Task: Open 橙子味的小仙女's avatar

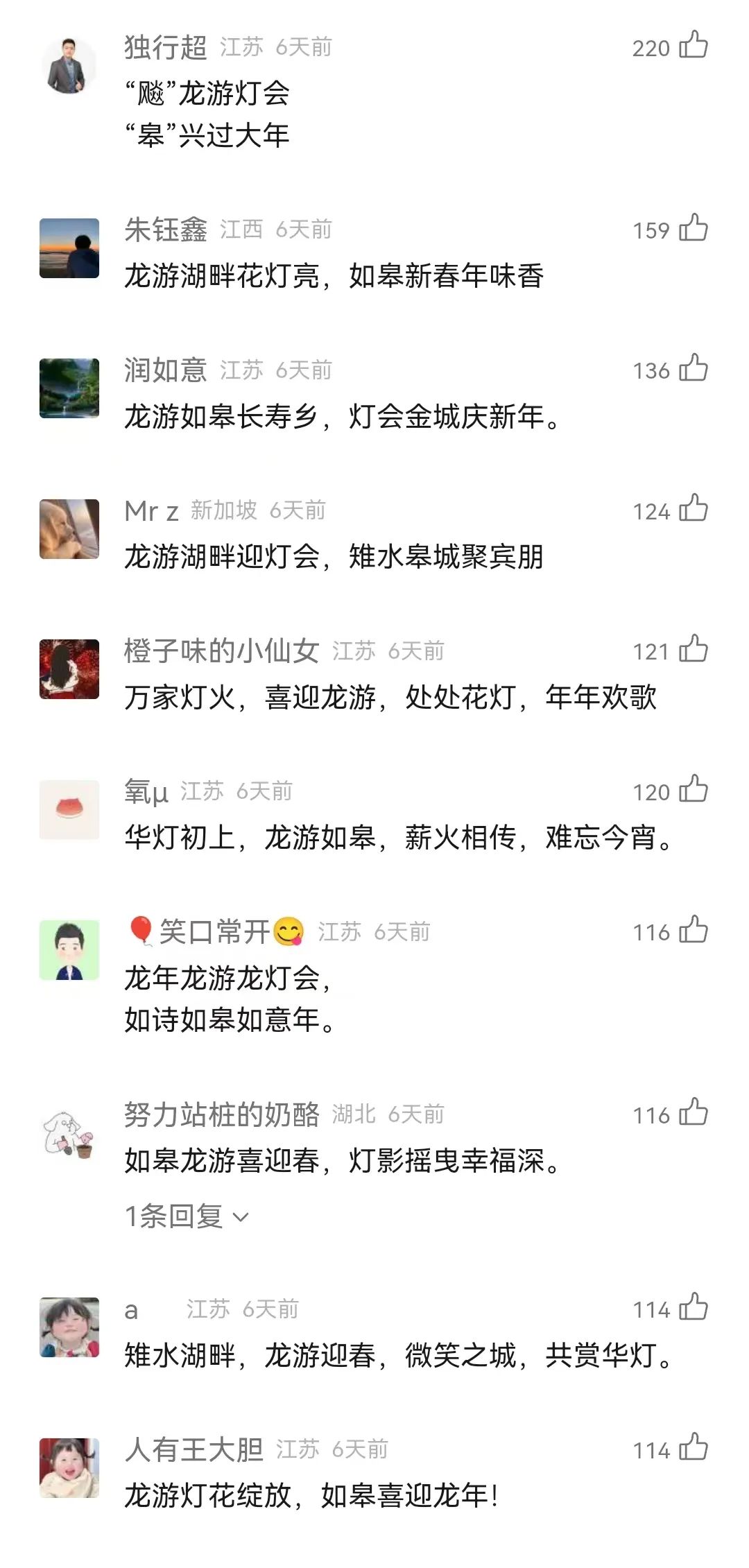Action: pyautogui.click(x=69, y=669)
